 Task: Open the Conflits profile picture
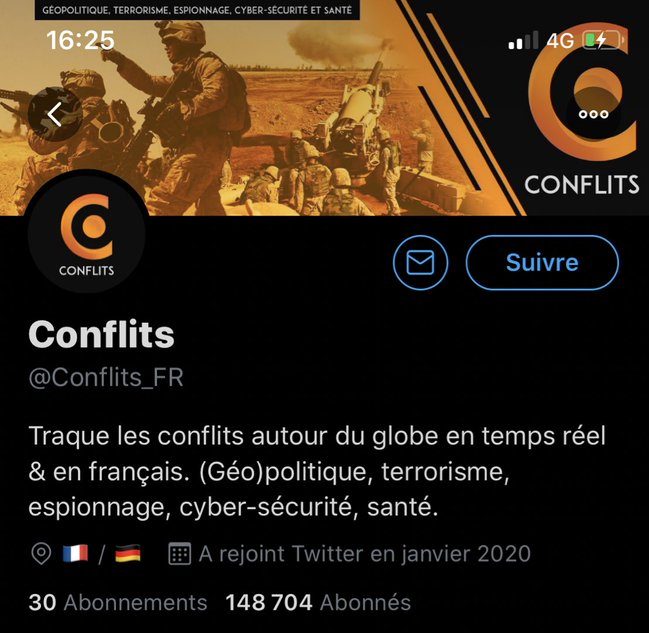[86, 235]
